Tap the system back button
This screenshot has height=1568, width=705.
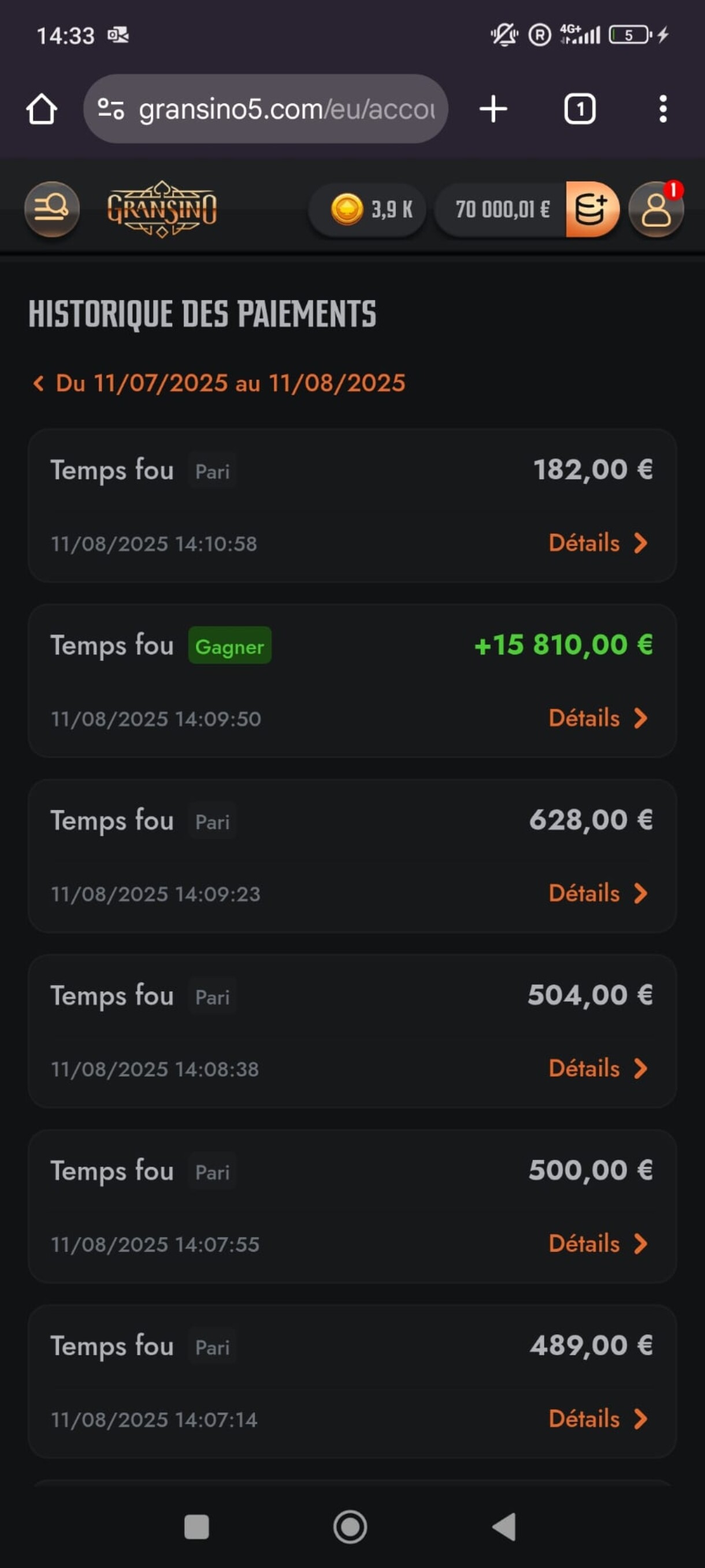(504, 1526)
